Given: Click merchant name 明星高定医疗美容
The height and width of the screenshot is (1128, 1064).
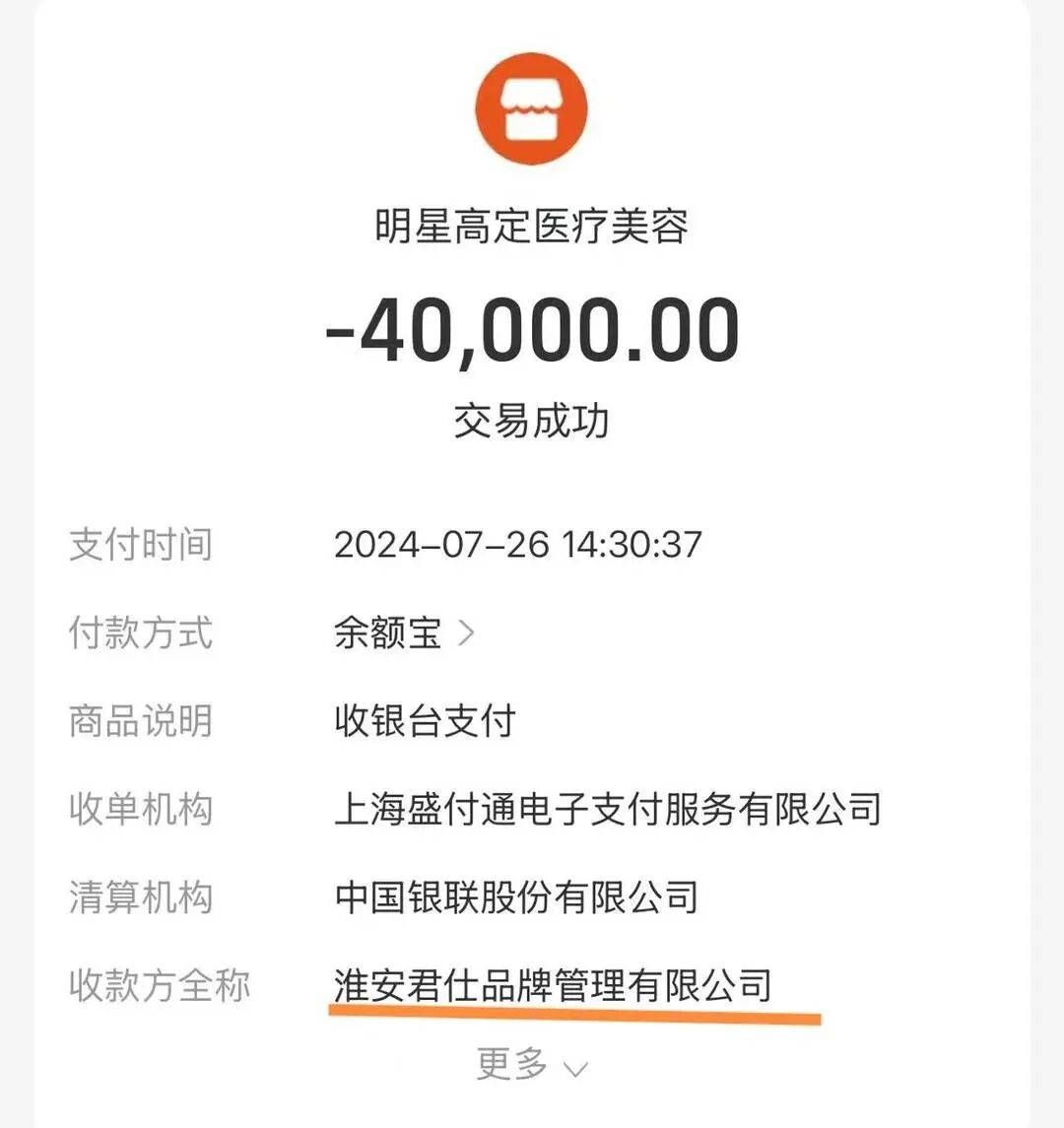Looking at the screenshot, I should 532,224.
